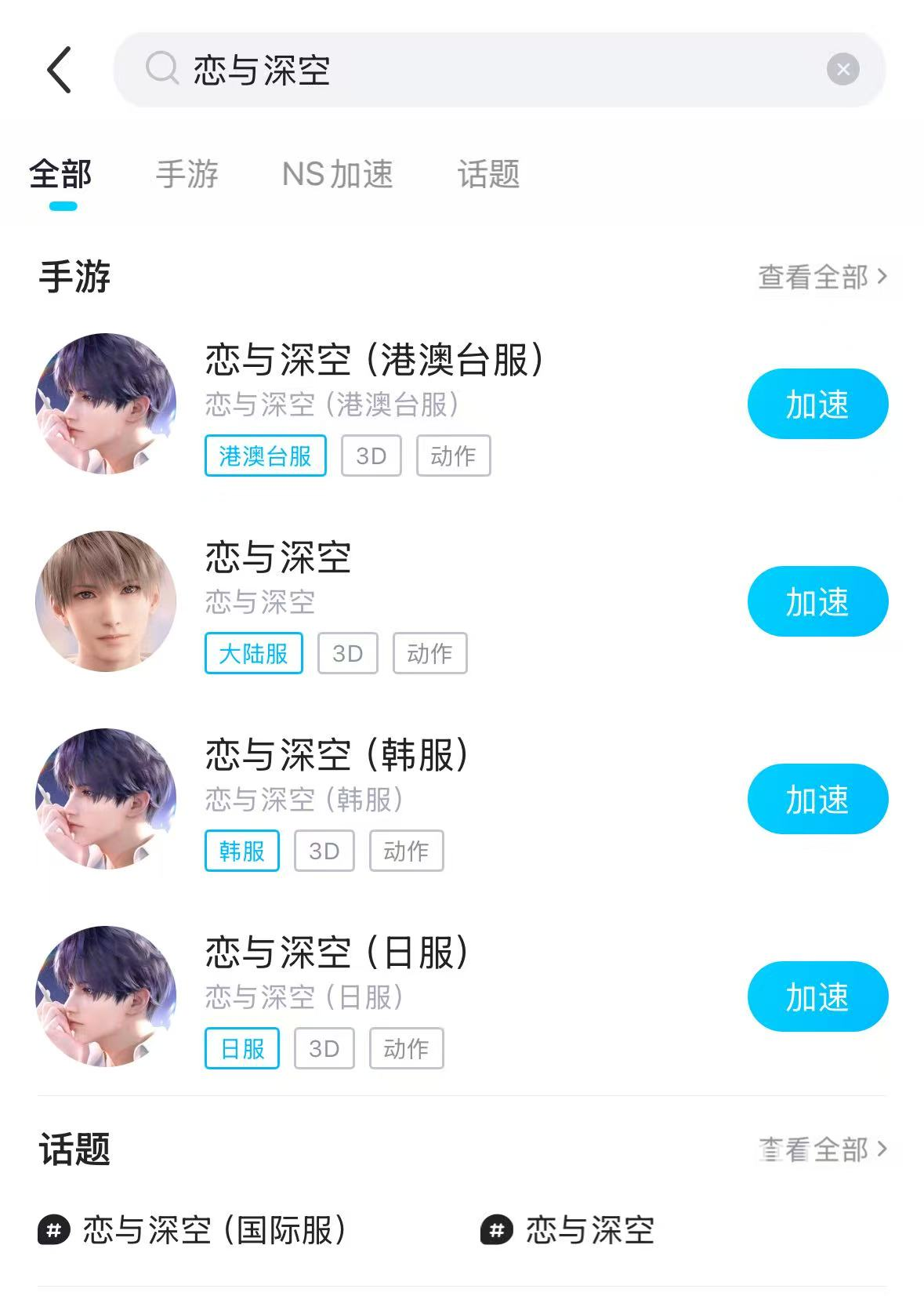
Task: Stay on the 全部 tab
Action: 60,174
